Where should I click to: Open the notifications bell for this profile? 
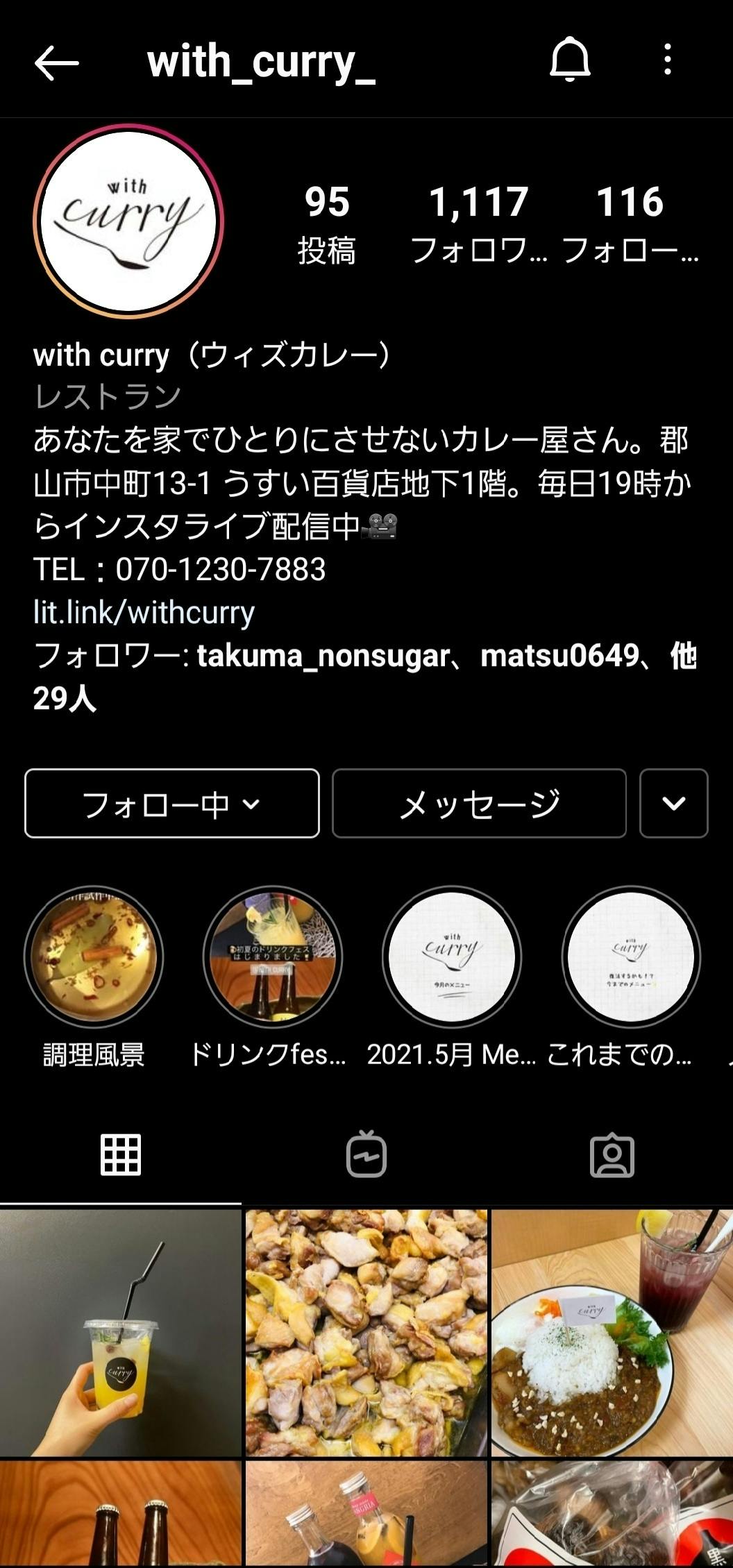pyautogui.click(x=570, y=60)
